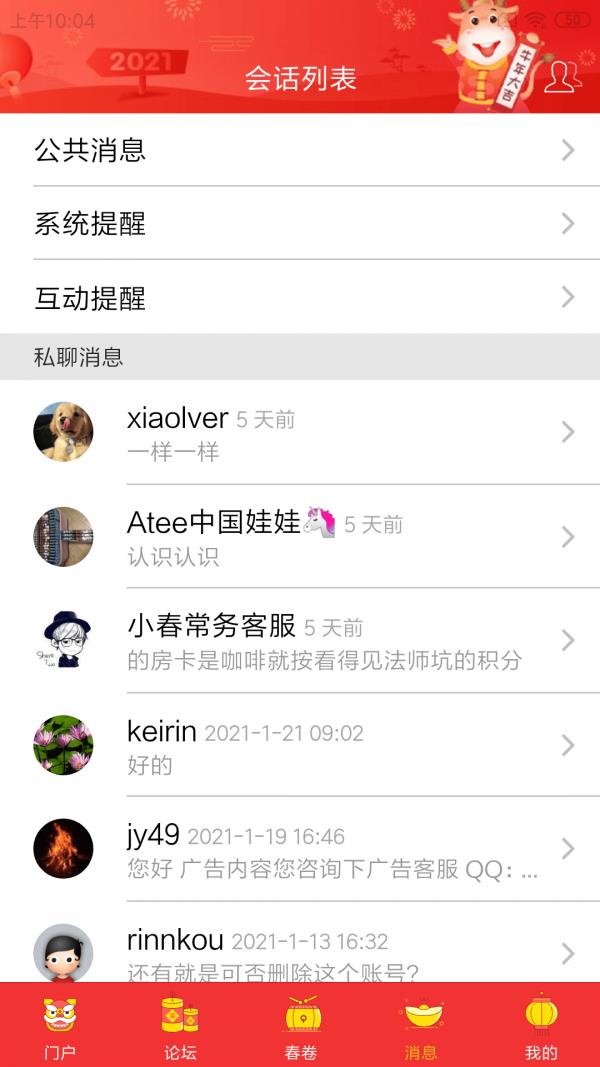Switch to the 门户 tab
The width and height of the screenshot is (600, 1067).
click(x=60, y=1026)
